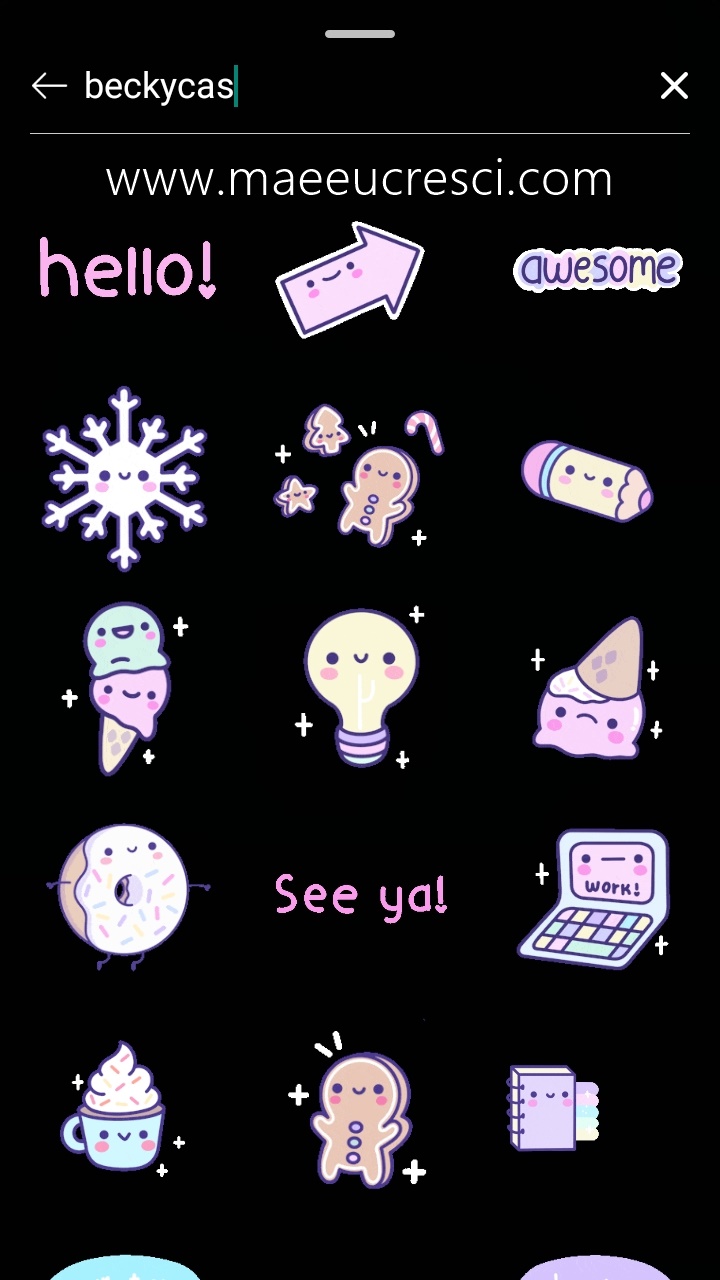The image size is (720, 1280).
Task: Choose the purple spiral notebook sticker
Action: click(553, 1108)
